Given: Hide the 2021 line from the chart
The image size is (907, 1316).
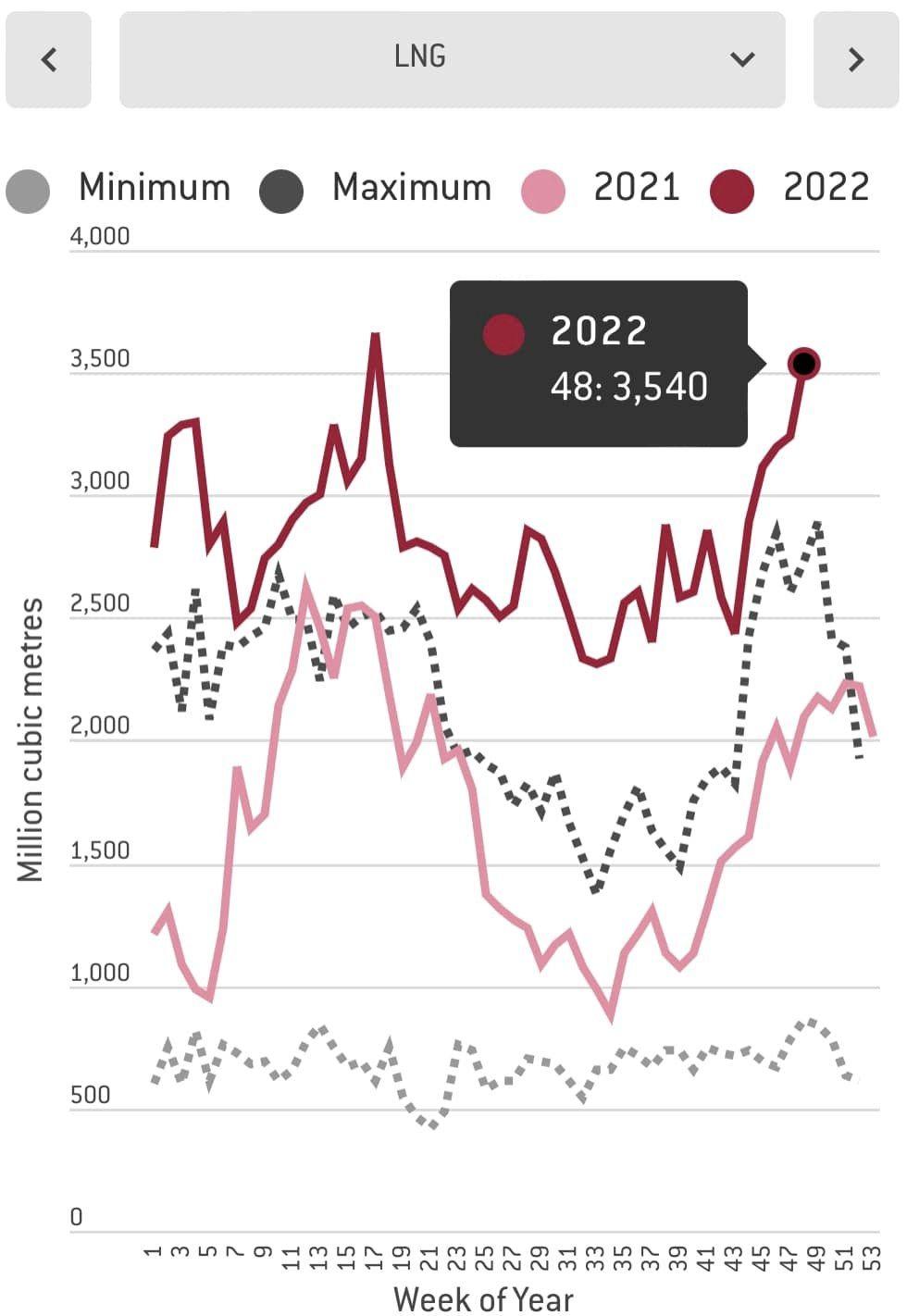Looking at the screenshot, I should point(602,189).
